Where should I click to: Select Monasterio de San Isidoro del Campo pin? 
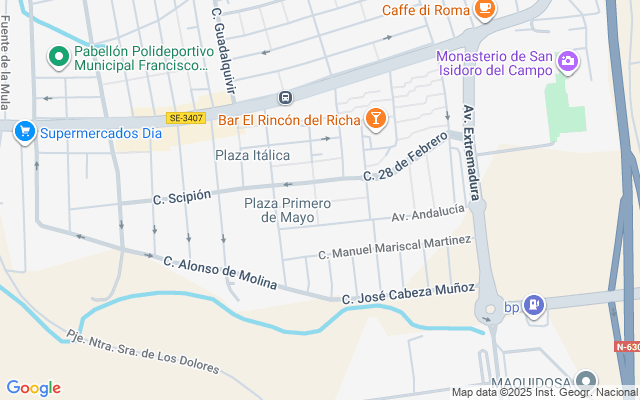568,62
